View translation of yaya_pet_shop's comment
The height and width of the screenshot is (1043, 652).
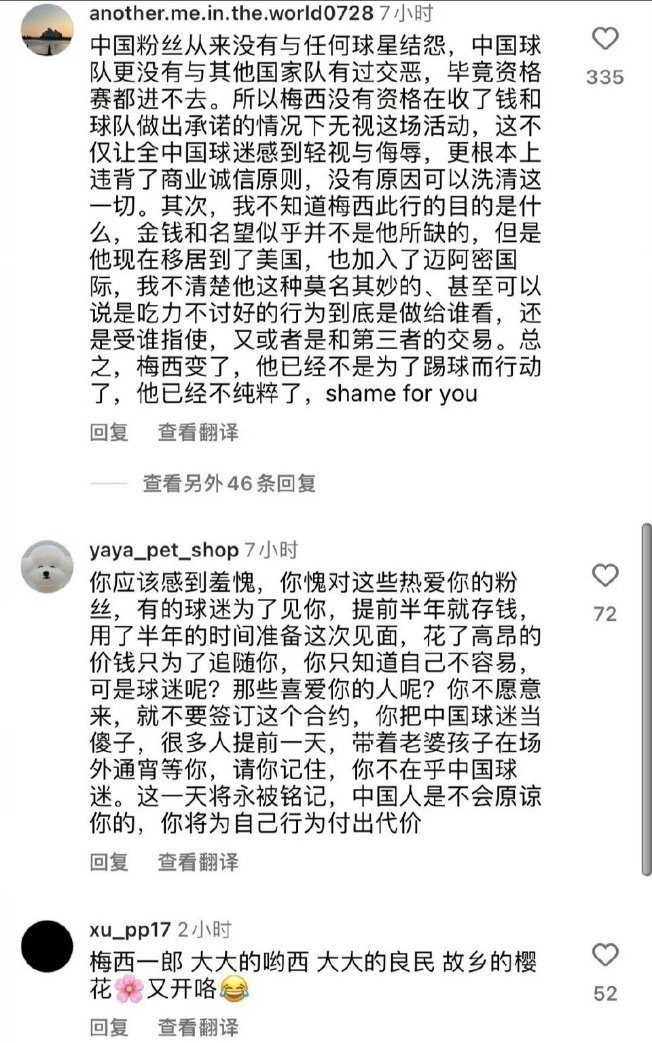point(198,861)
